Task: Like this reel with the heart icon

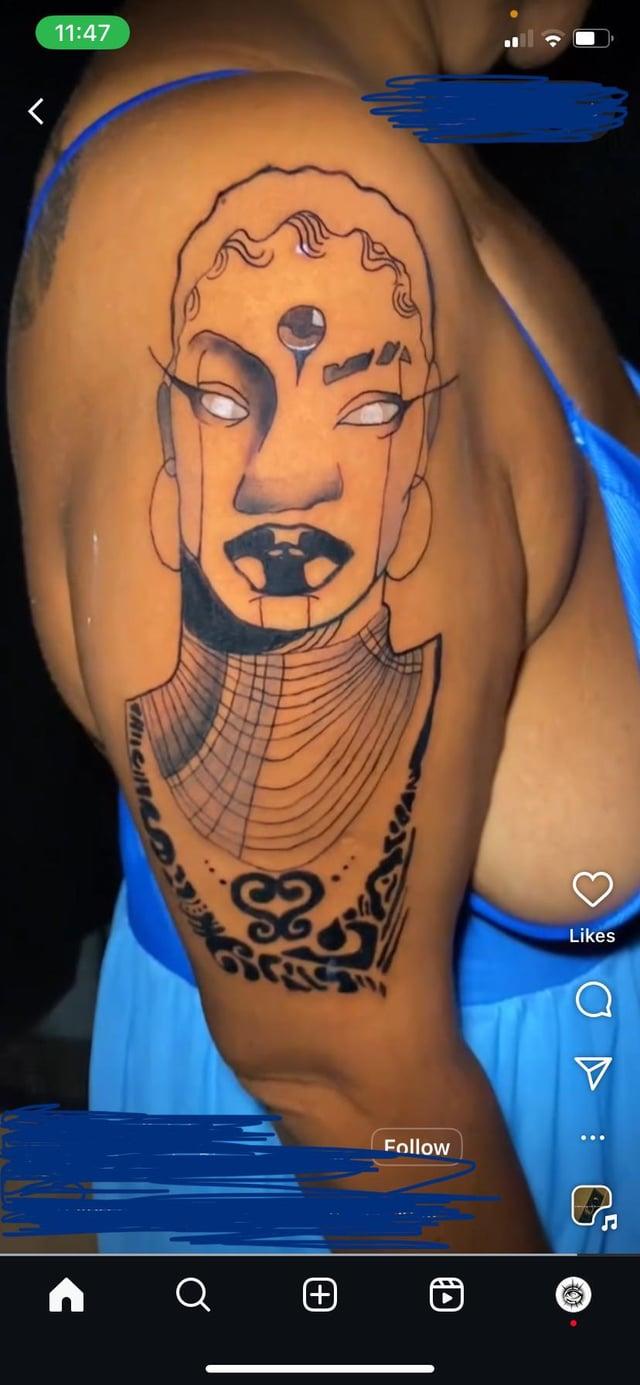Action: pos(592,889)
